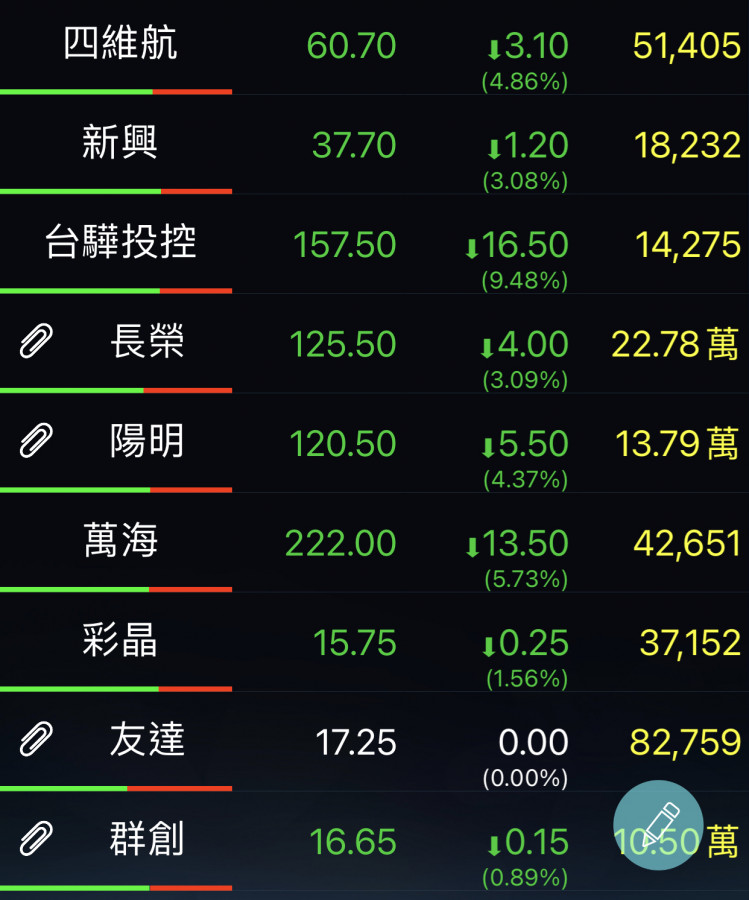
Task: Open the 新興 stock row
Action: (120, 145)
